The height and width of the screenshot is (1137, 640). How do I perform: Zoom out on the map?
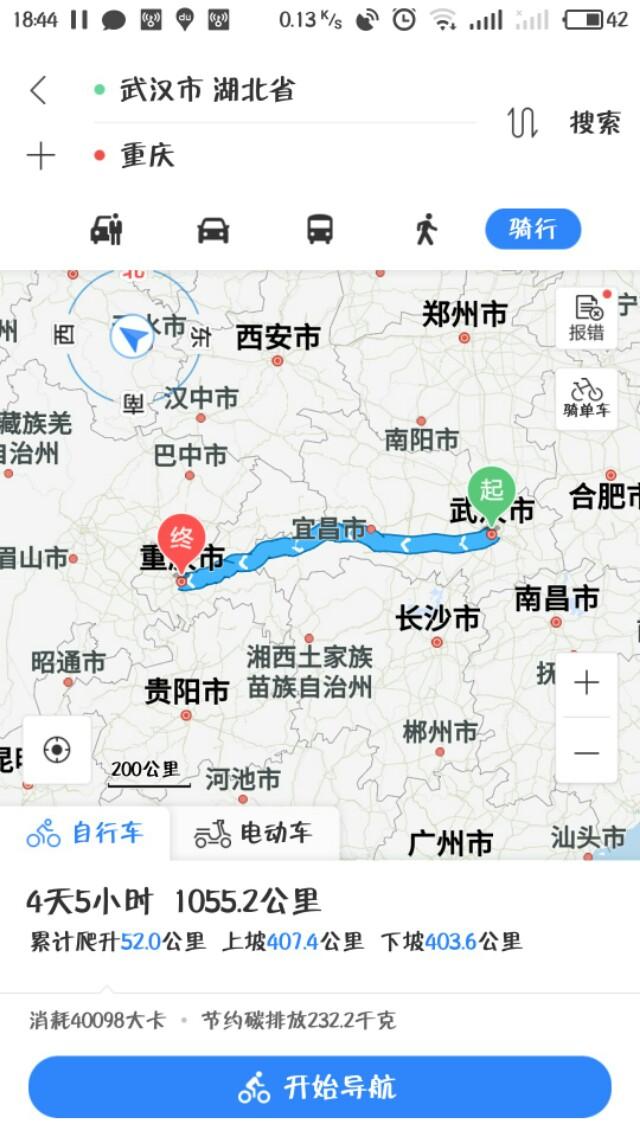586,751
